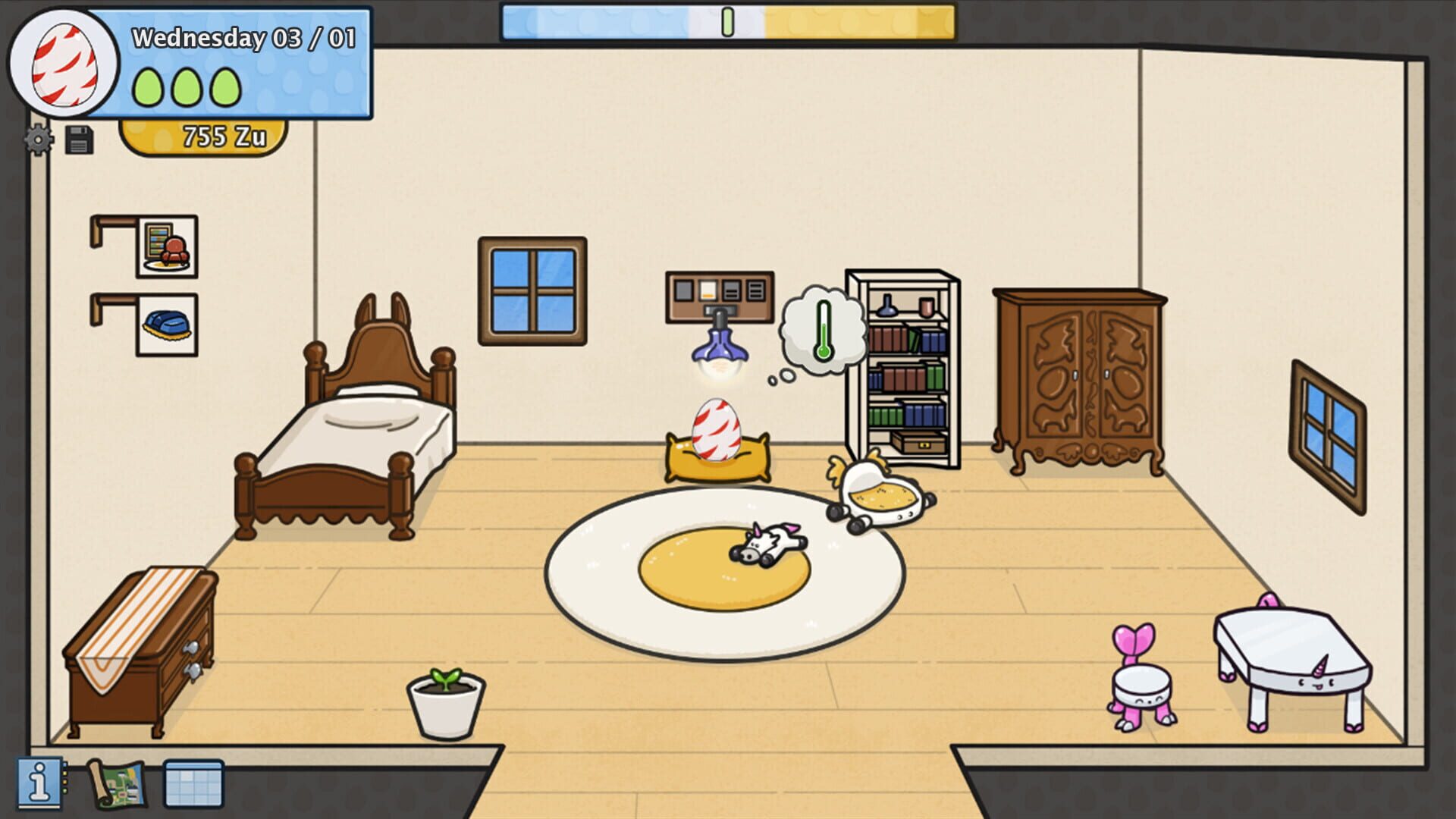Open the town map scroll
This screenshot has width=1456, height=819.
pyautogui.click(x=116, y=783)
